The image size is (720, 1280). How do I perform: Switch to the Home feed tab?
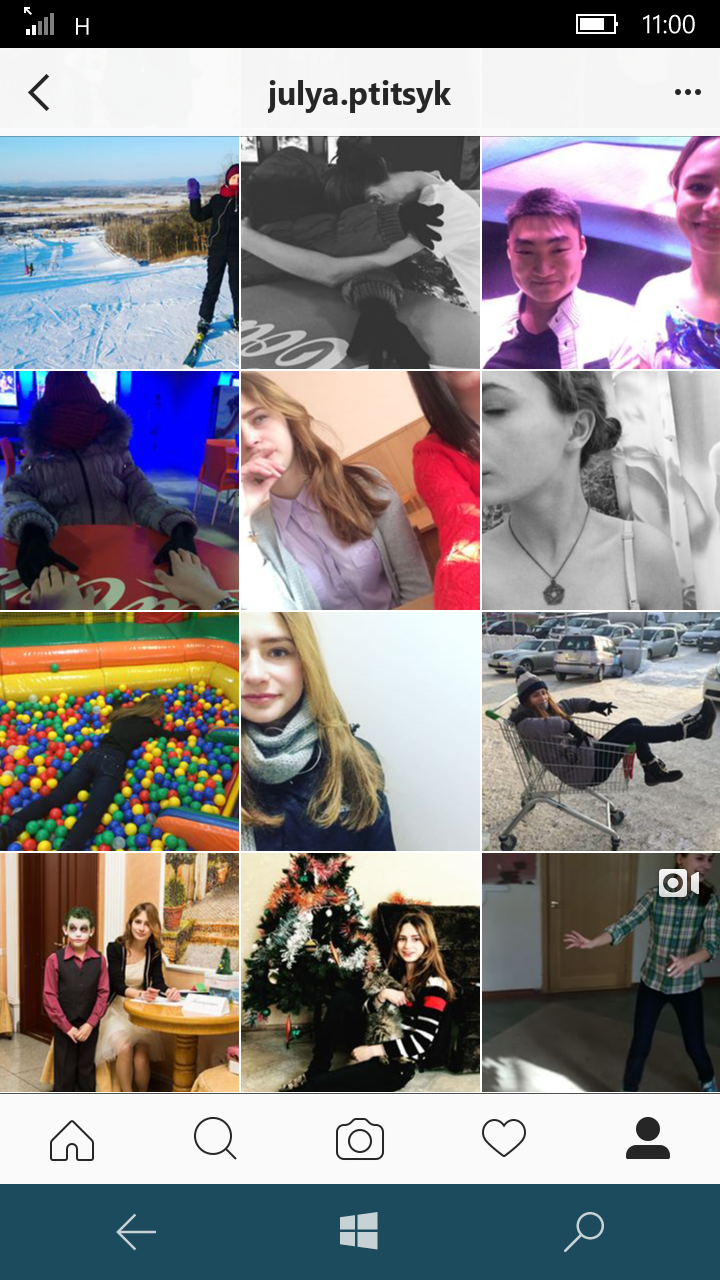pyautogui.click(x=72, y=1139)
